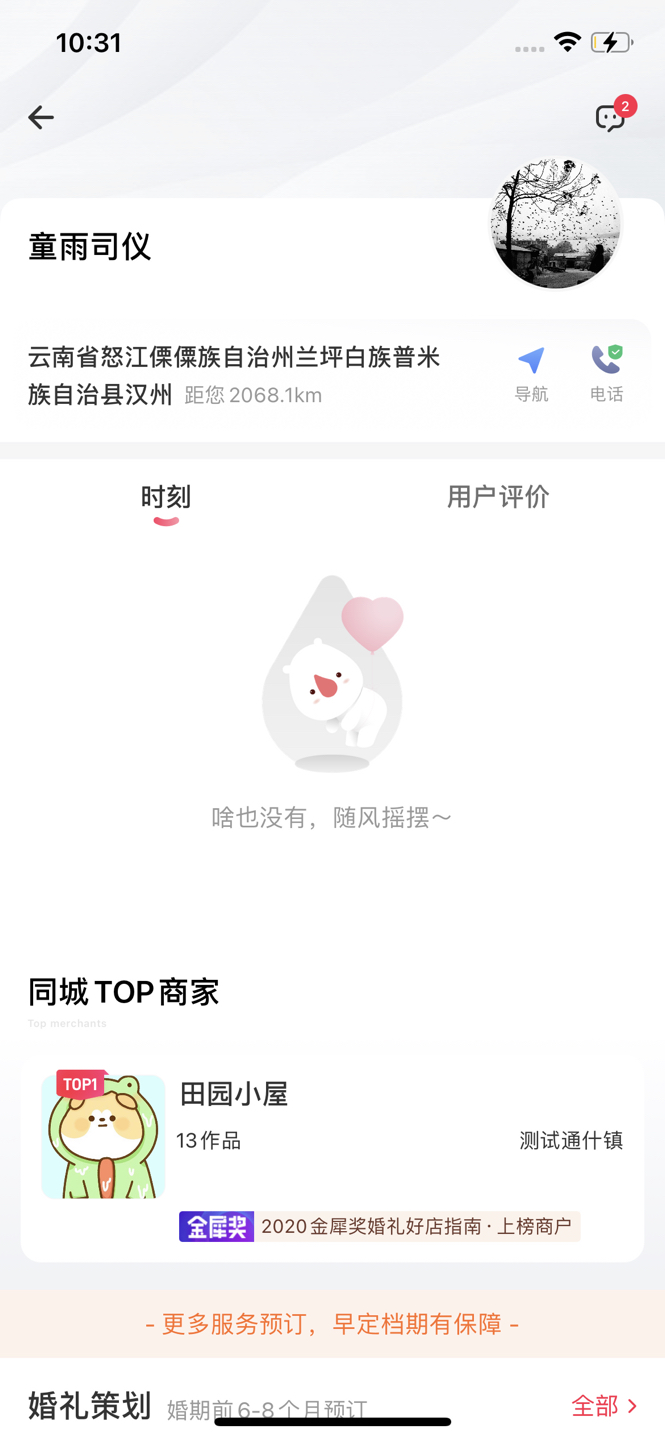Open the 金犀奖 wedding guide banner

[x=380, y=1227]
